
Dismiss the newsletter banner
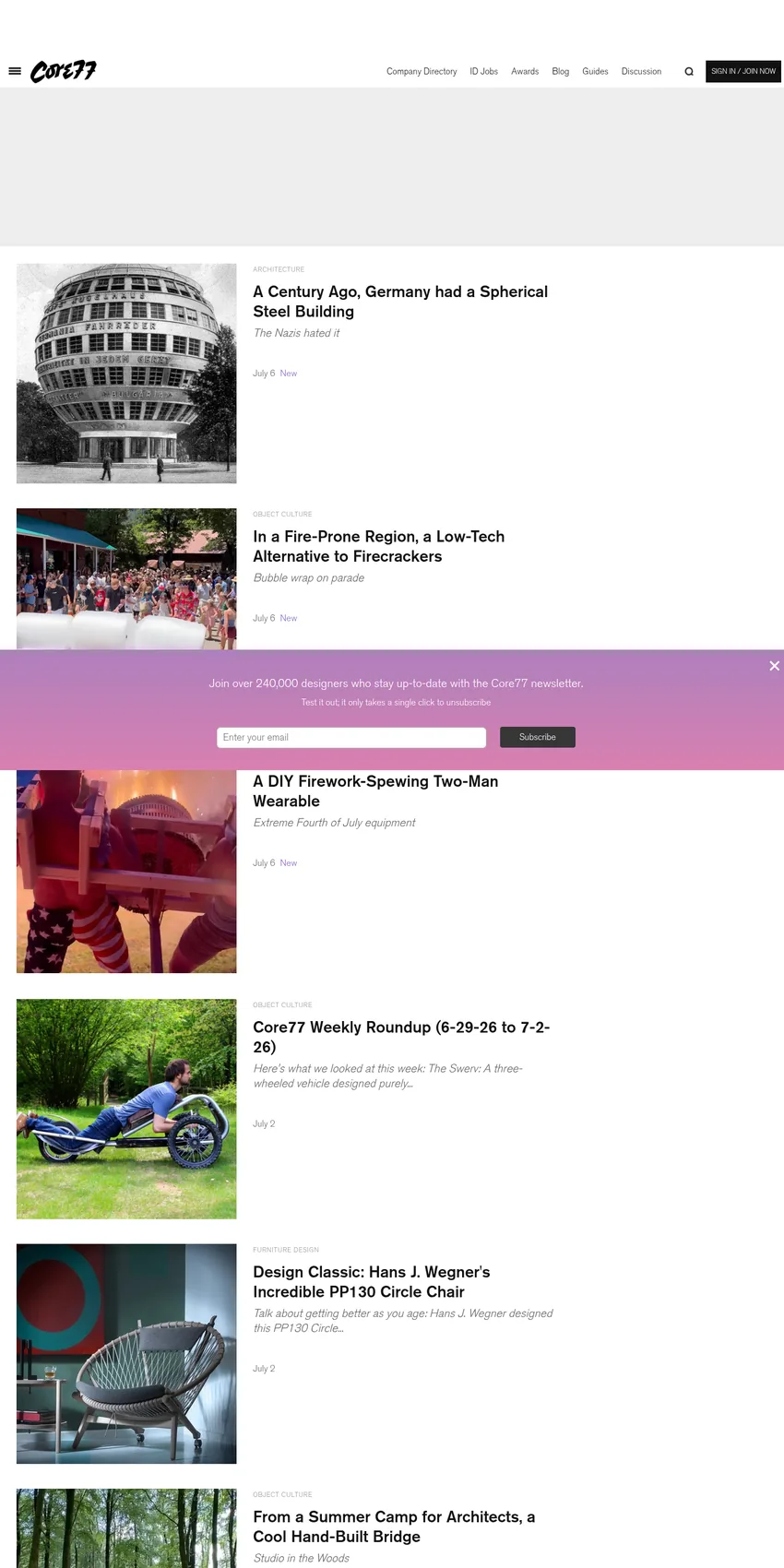tap(774, 666)
